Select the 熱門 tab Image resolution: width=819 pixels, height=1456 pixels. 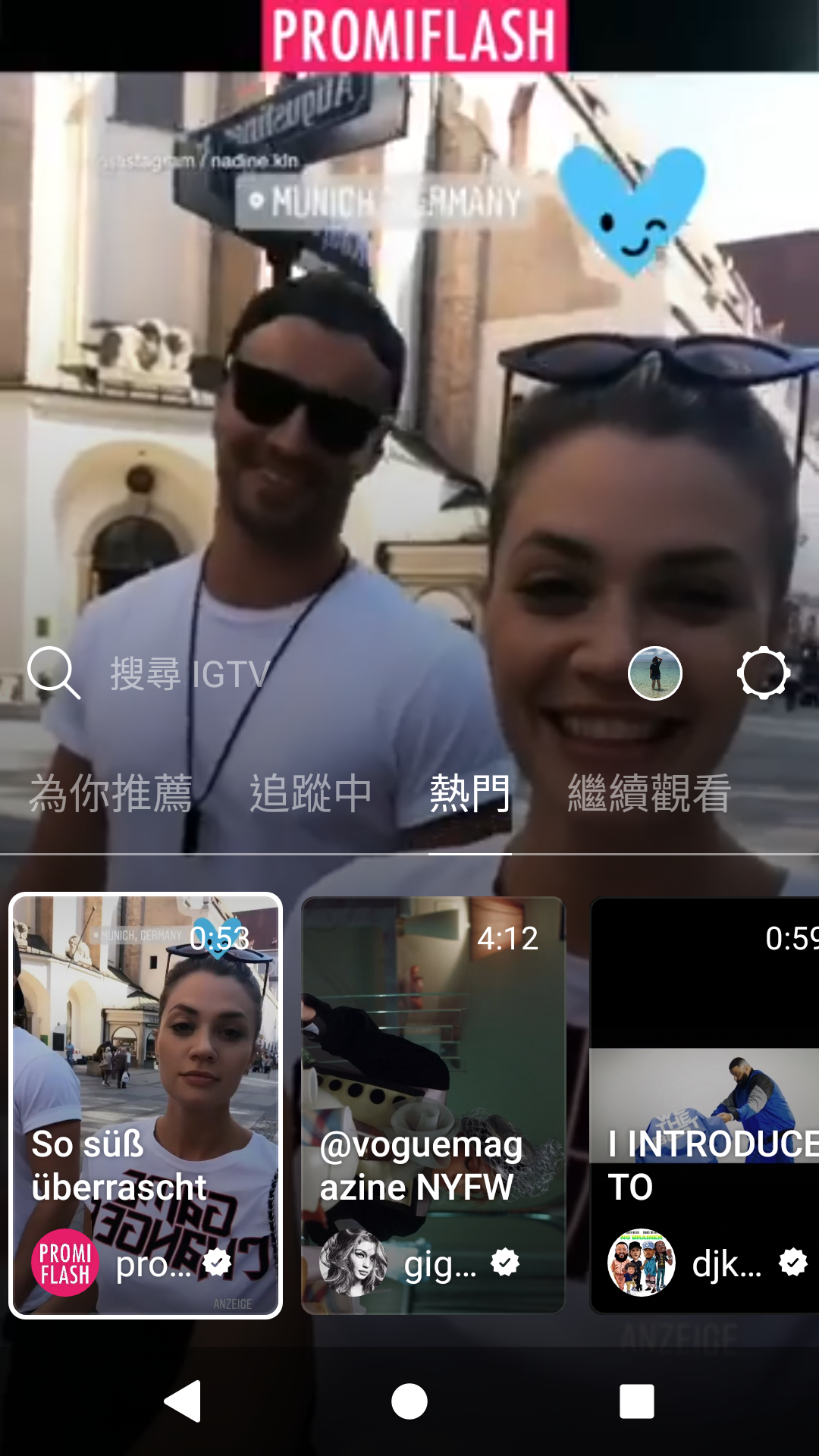(469, 794)
